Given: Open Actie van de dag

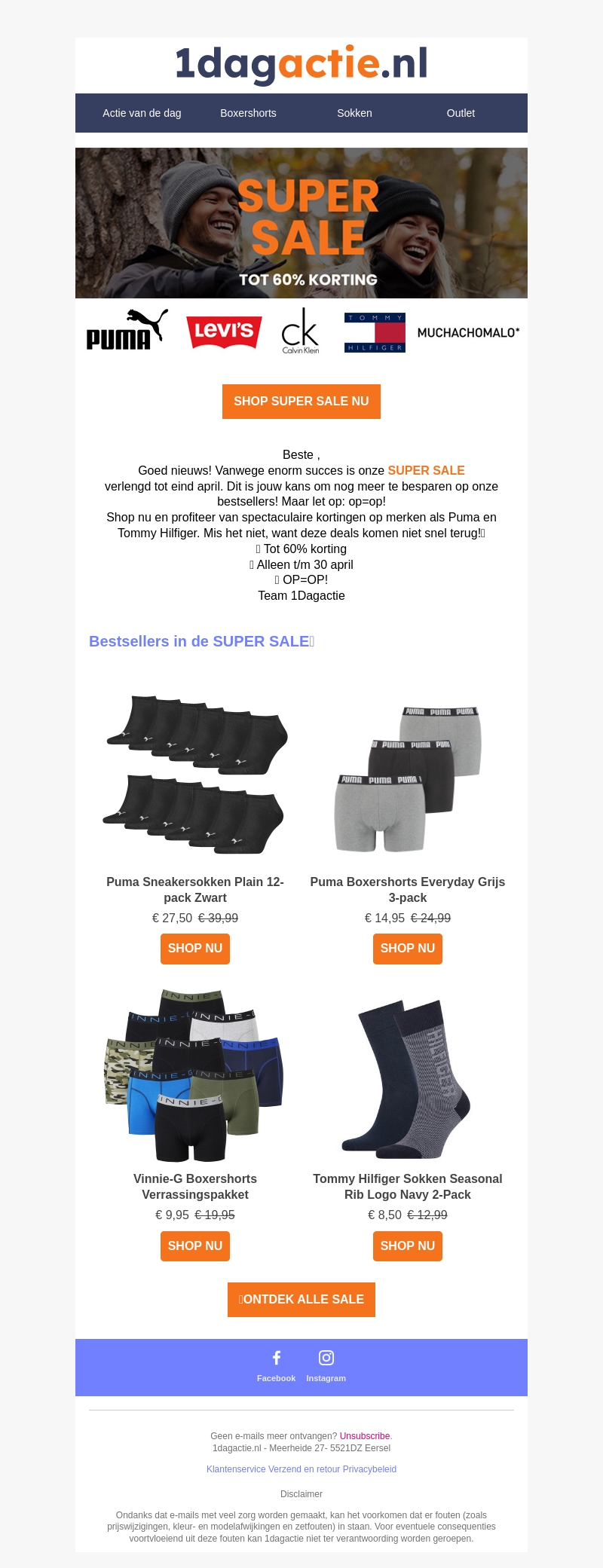Looking at the screenshot, I should [x=142, y=113].
